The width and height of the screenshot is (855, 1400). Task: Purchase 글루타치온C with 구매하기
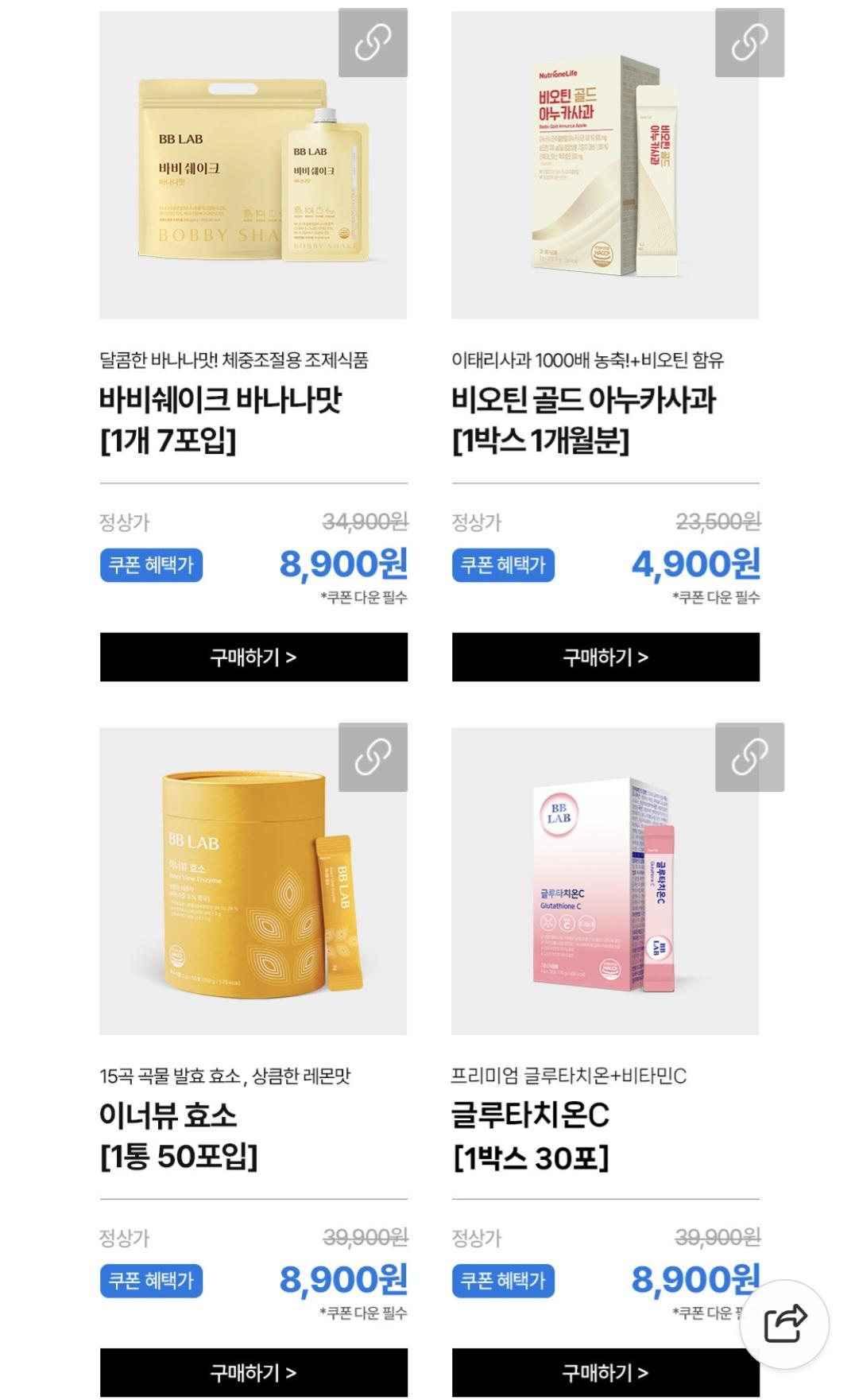coord(588,1372)
